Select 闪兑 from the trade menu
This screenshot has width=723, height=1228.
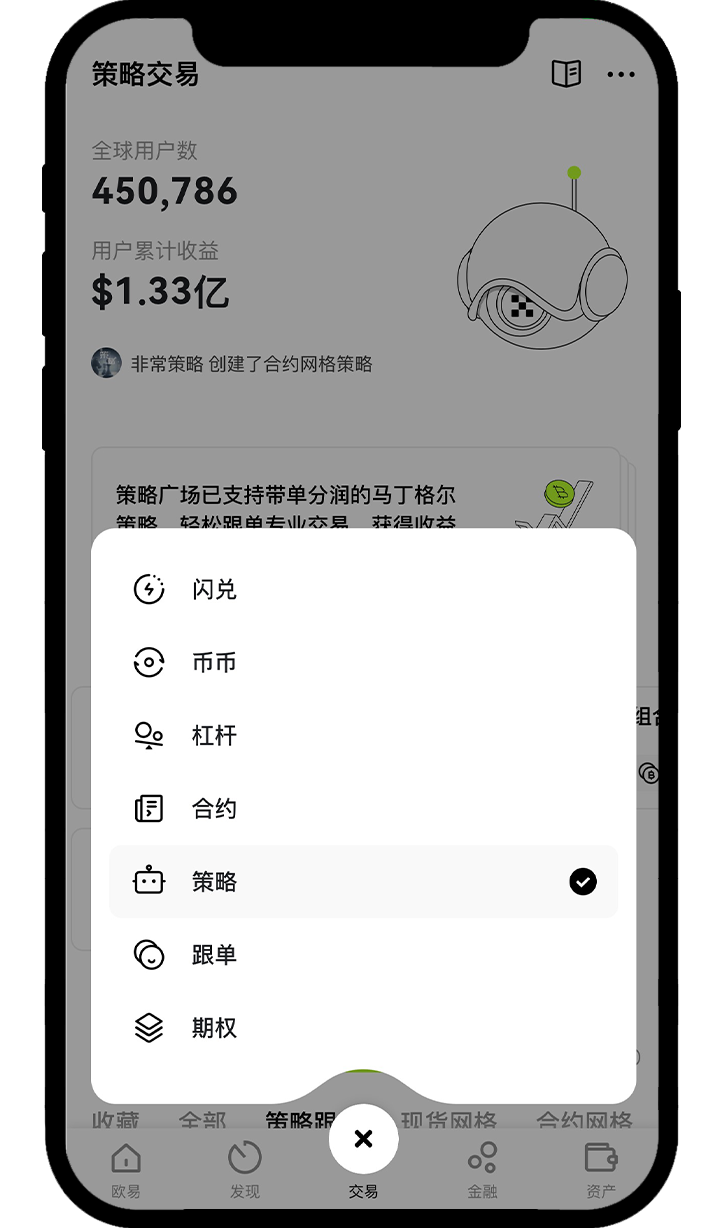[214, 589]
